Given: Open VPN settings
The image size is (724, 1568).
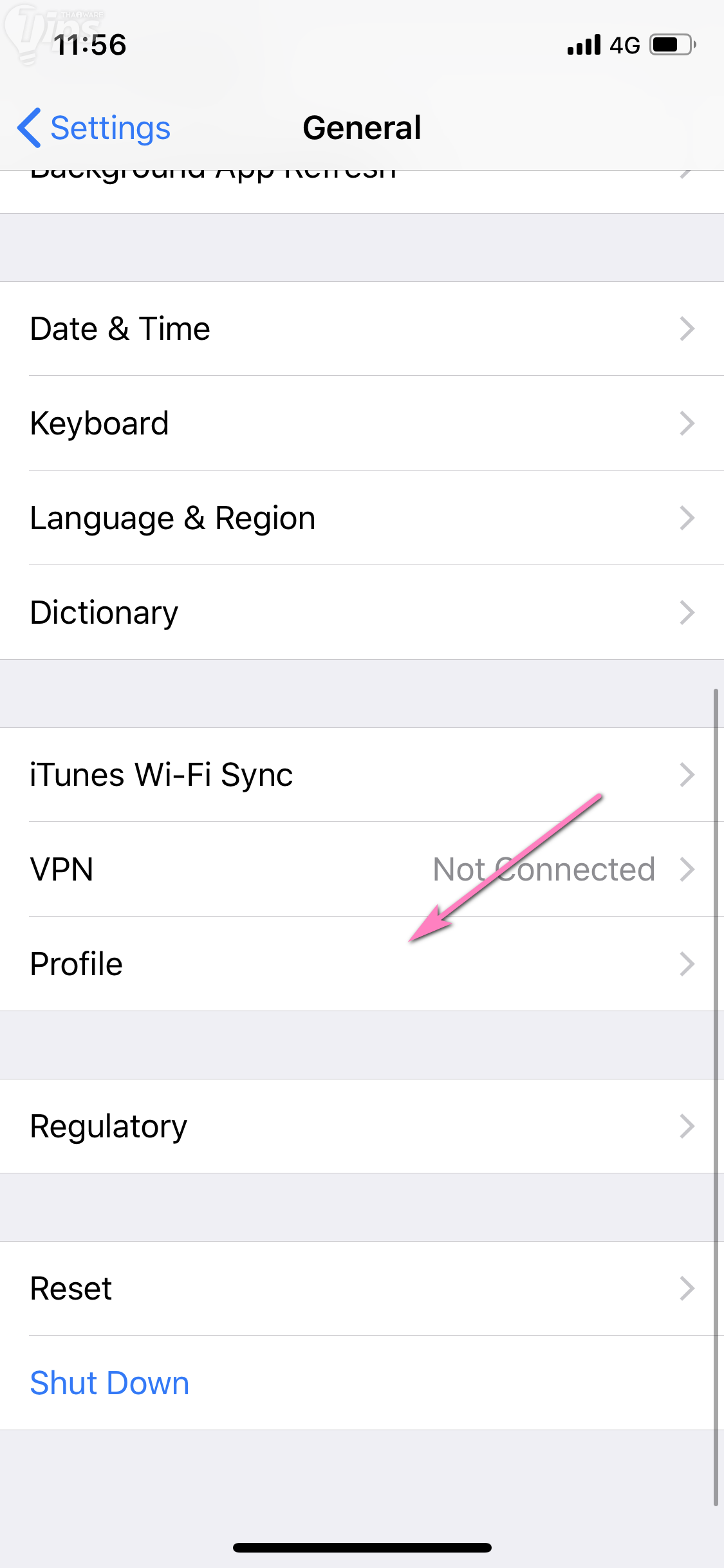Looking at the screenshot, I should [362, 870].
